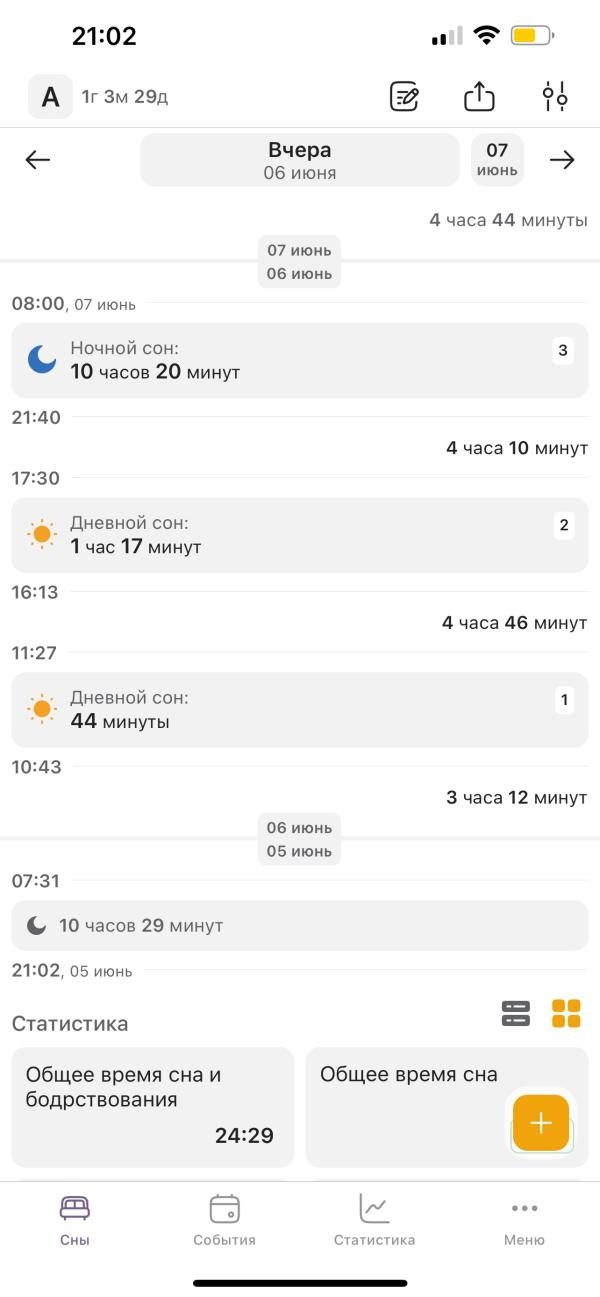Open the child profile avatar A
This screenshot has height=1297, width=600.
tap(50, 97)
